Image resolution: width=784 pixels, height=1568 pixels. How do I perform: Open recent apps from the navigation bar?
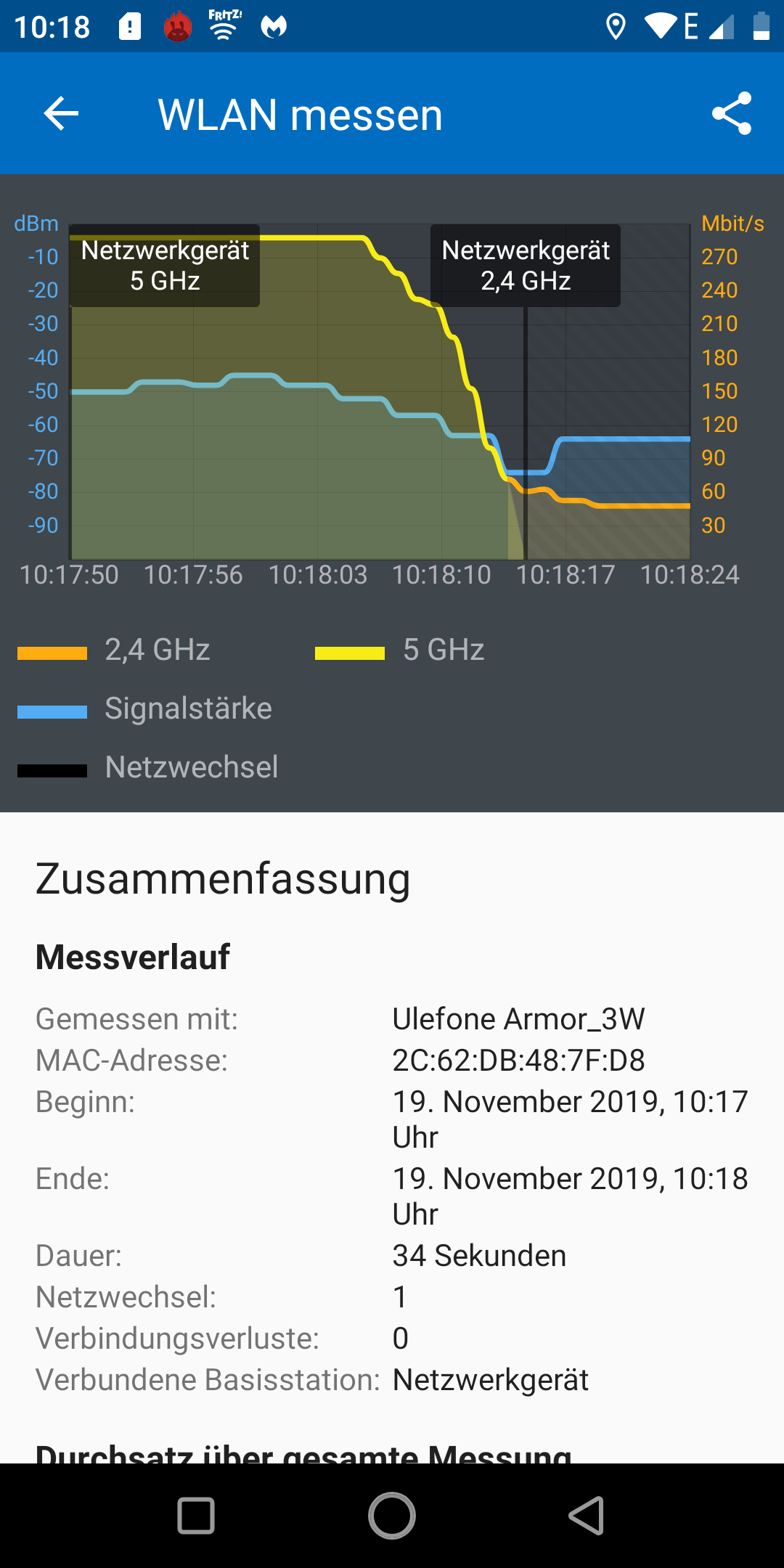click(196, 1516)
